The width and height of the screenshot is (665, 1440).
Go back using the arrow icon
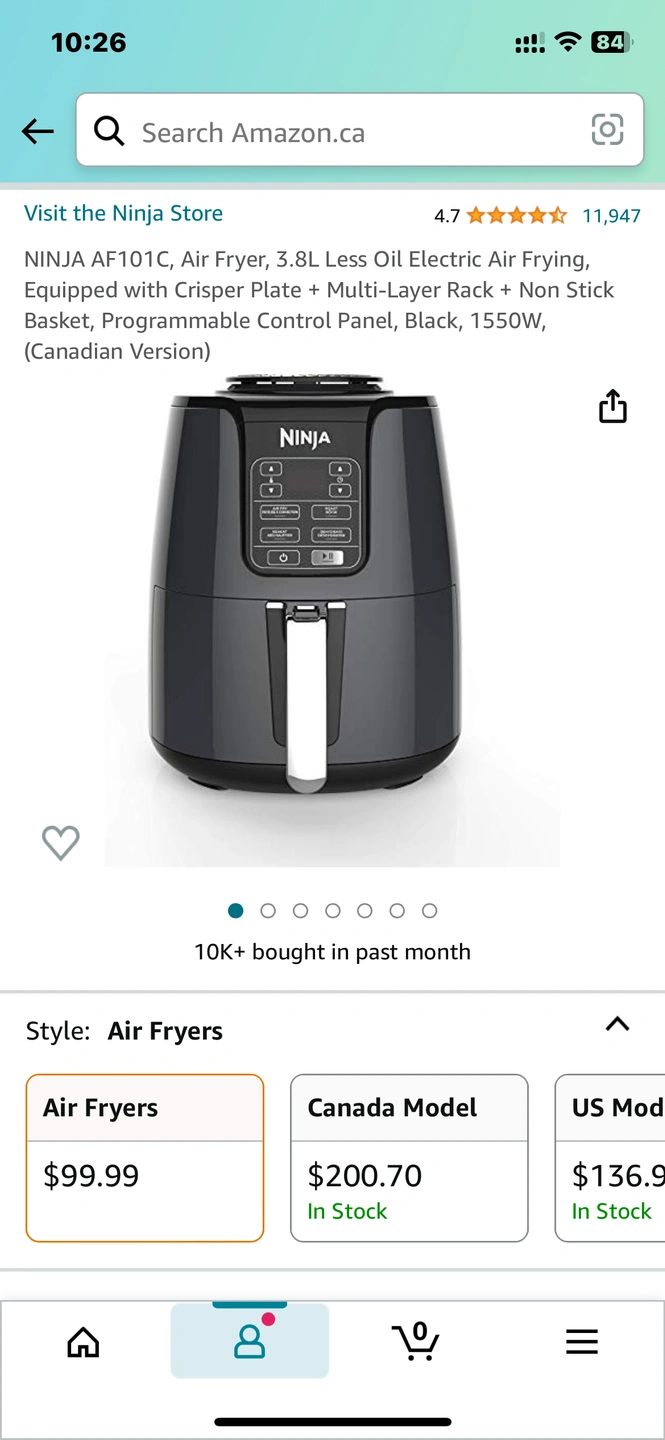[38, 131]
